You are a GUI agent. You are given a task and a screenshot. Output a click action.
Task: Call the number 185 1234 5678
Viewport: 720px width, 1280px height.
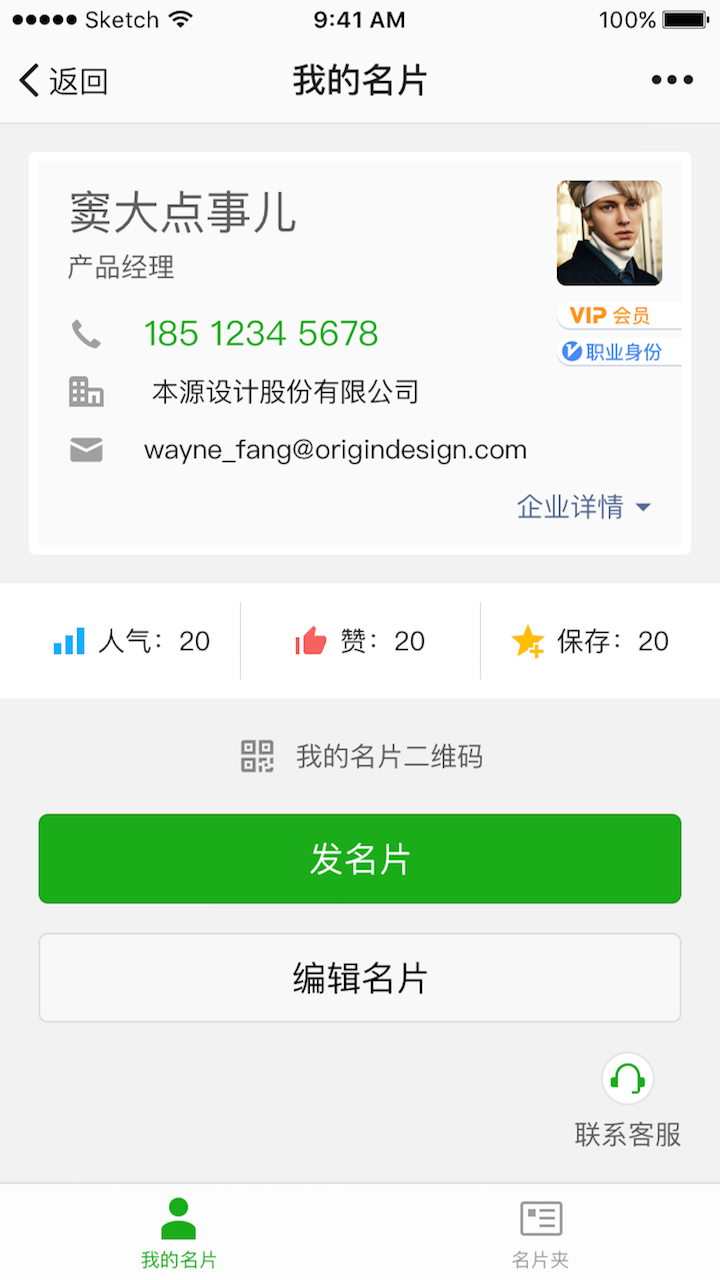(x=261, y=333)
